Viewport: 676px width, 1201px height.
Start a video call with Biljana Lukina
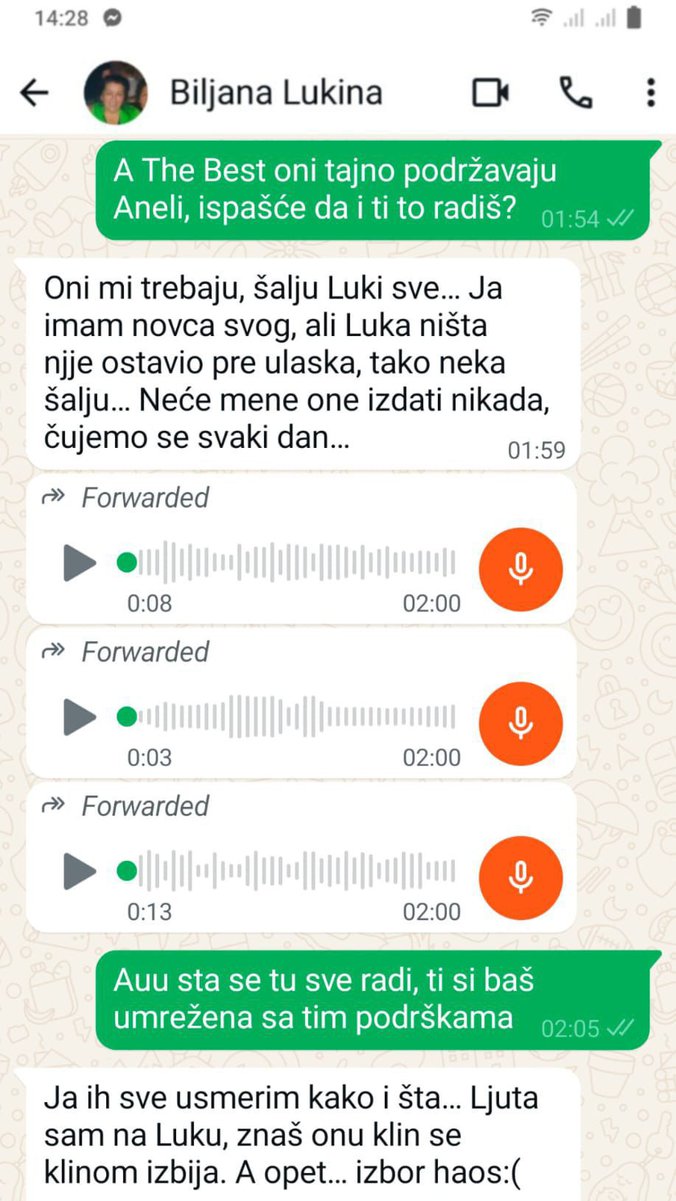(490, 93)
